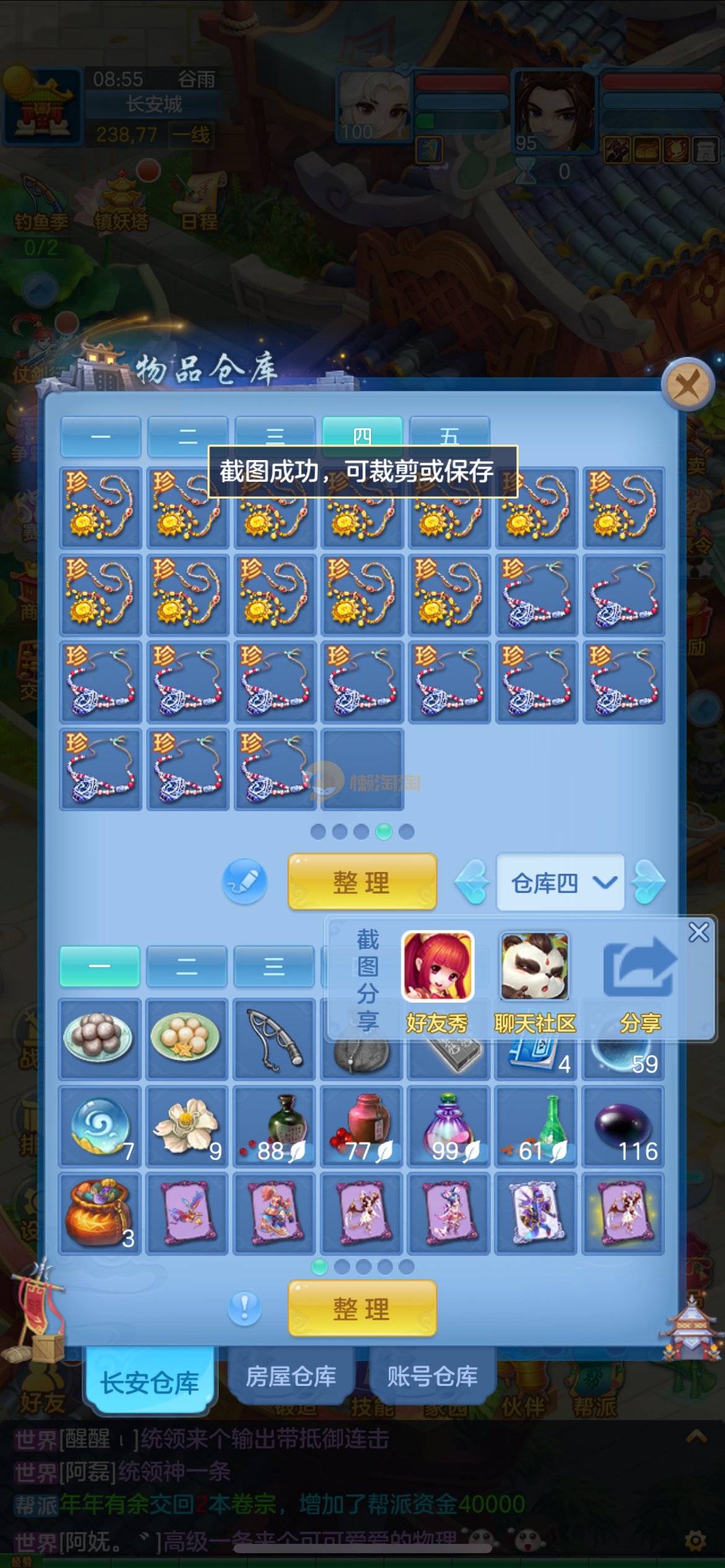
Task: Tap the upper 整理 sort button
Action: (x=362, y=882)
